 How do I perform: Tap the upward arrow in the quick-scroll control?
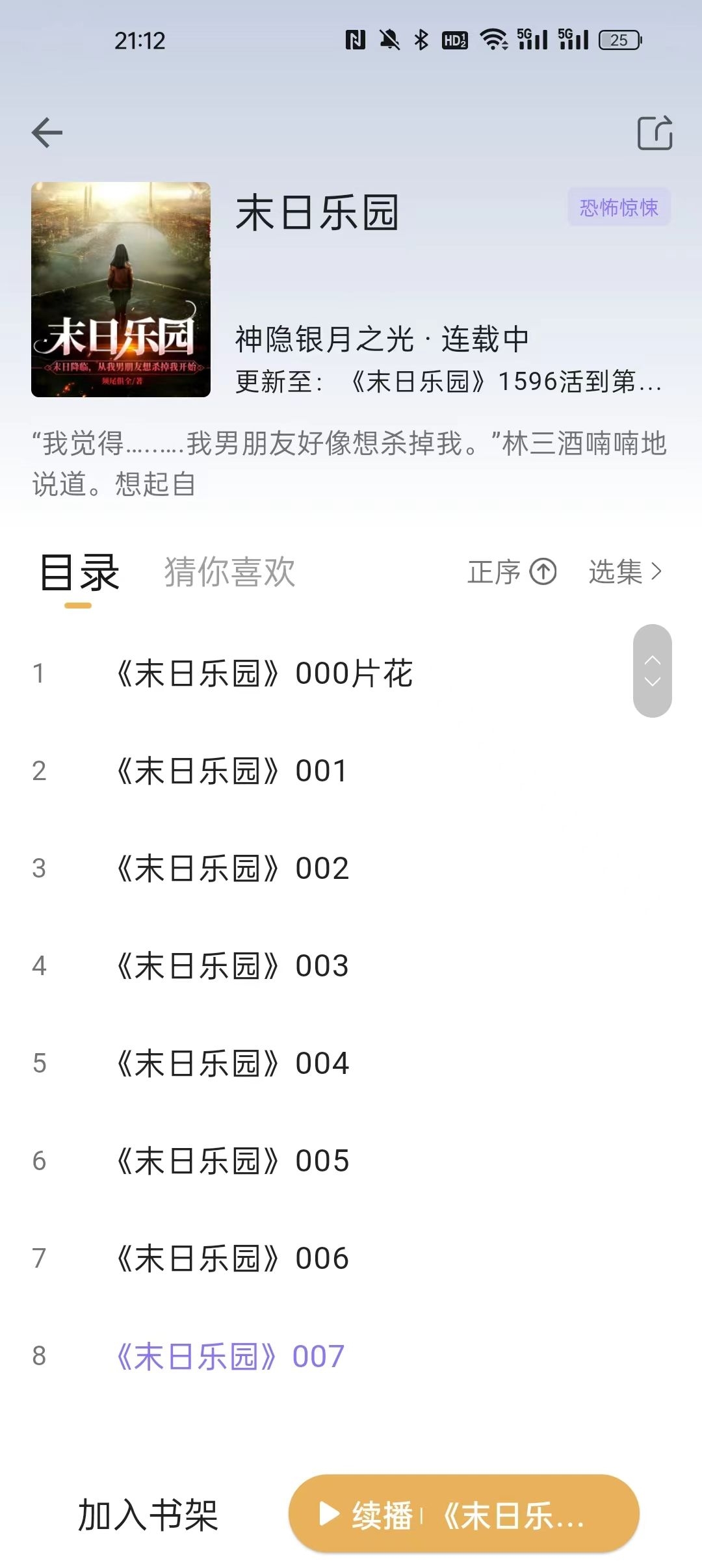click(652, 659)
